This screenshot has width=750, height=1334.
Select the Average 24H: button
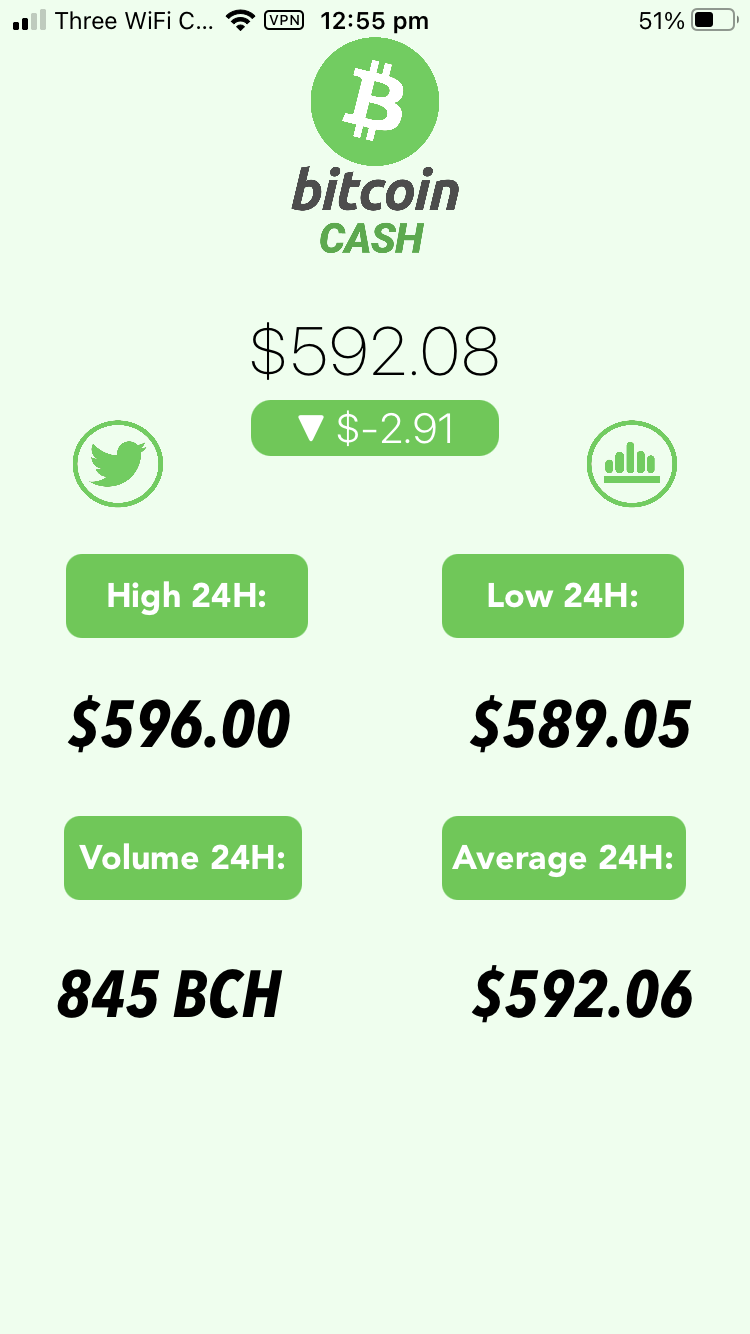tap(564, 858)
